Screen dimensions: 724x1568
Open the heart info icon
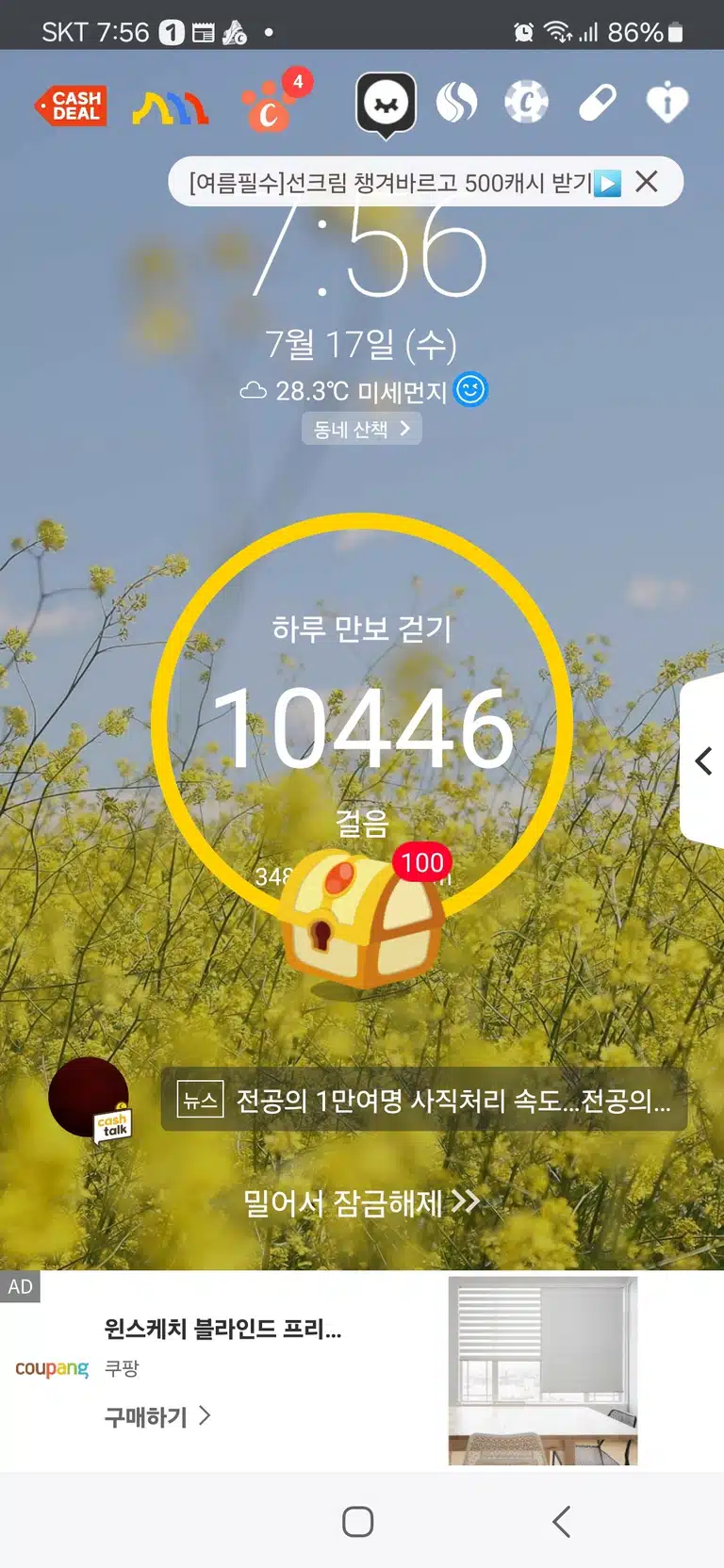point(667,102)
